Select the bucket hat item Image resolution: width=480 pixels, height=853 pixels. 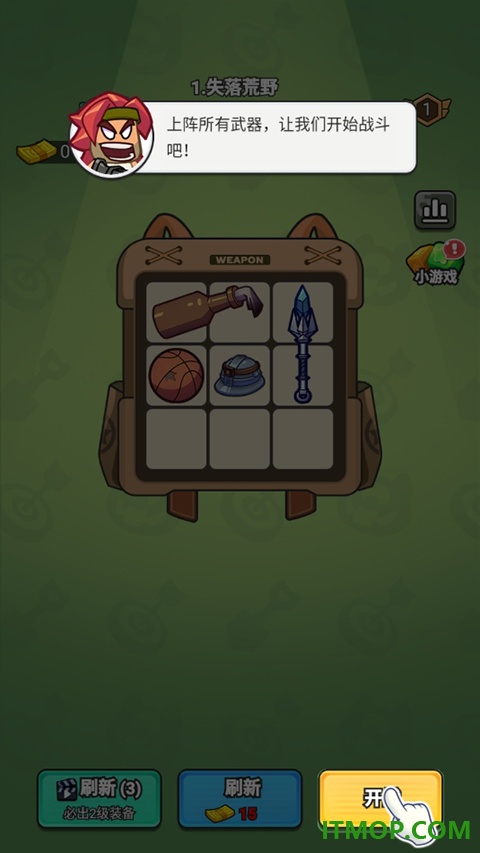click(239, 375)
